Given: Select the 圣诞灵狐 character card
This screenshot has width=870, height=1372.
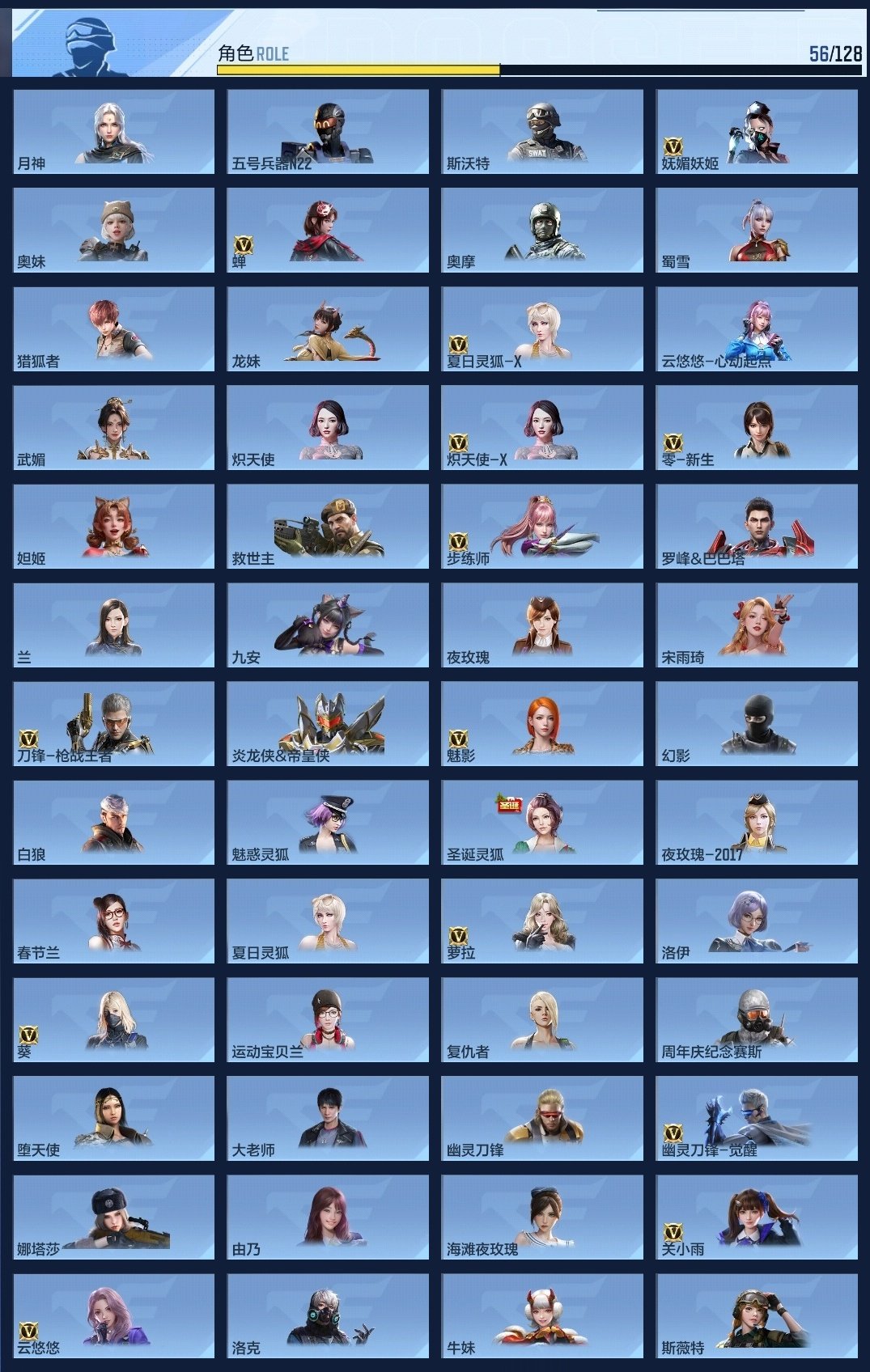Looking at the screenshot, I should [x=542, y=822].
